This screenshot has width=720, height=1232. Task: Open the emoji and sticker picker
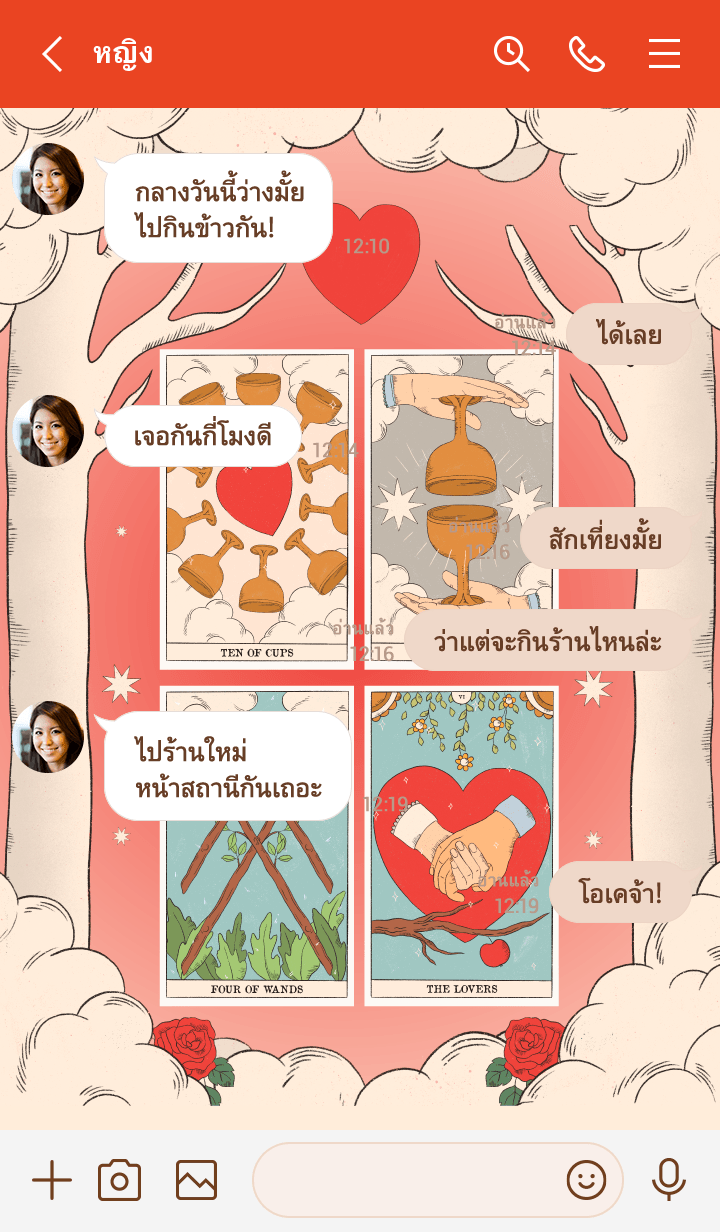(x=587, y=1181)
